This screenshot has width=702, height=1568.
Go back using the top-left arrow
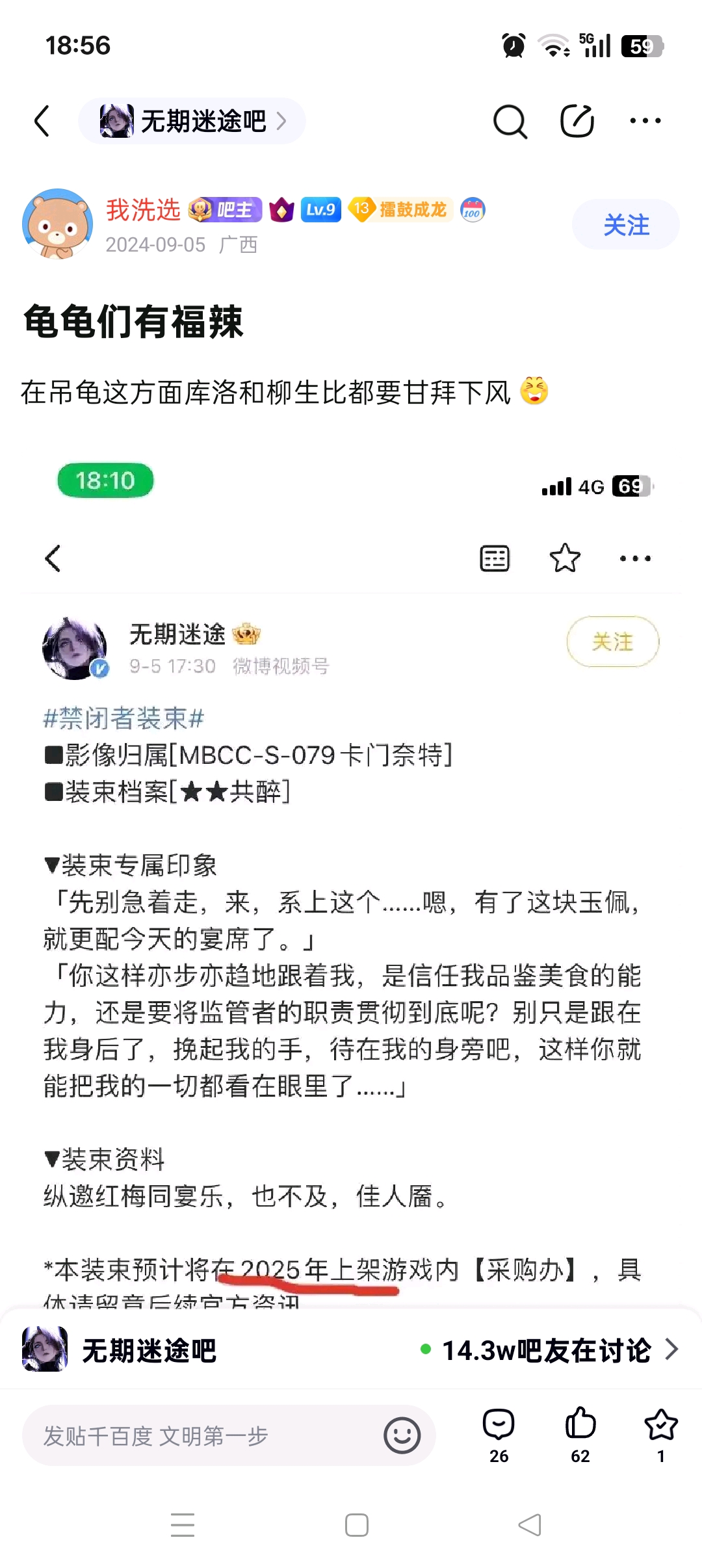coord(42,121)
